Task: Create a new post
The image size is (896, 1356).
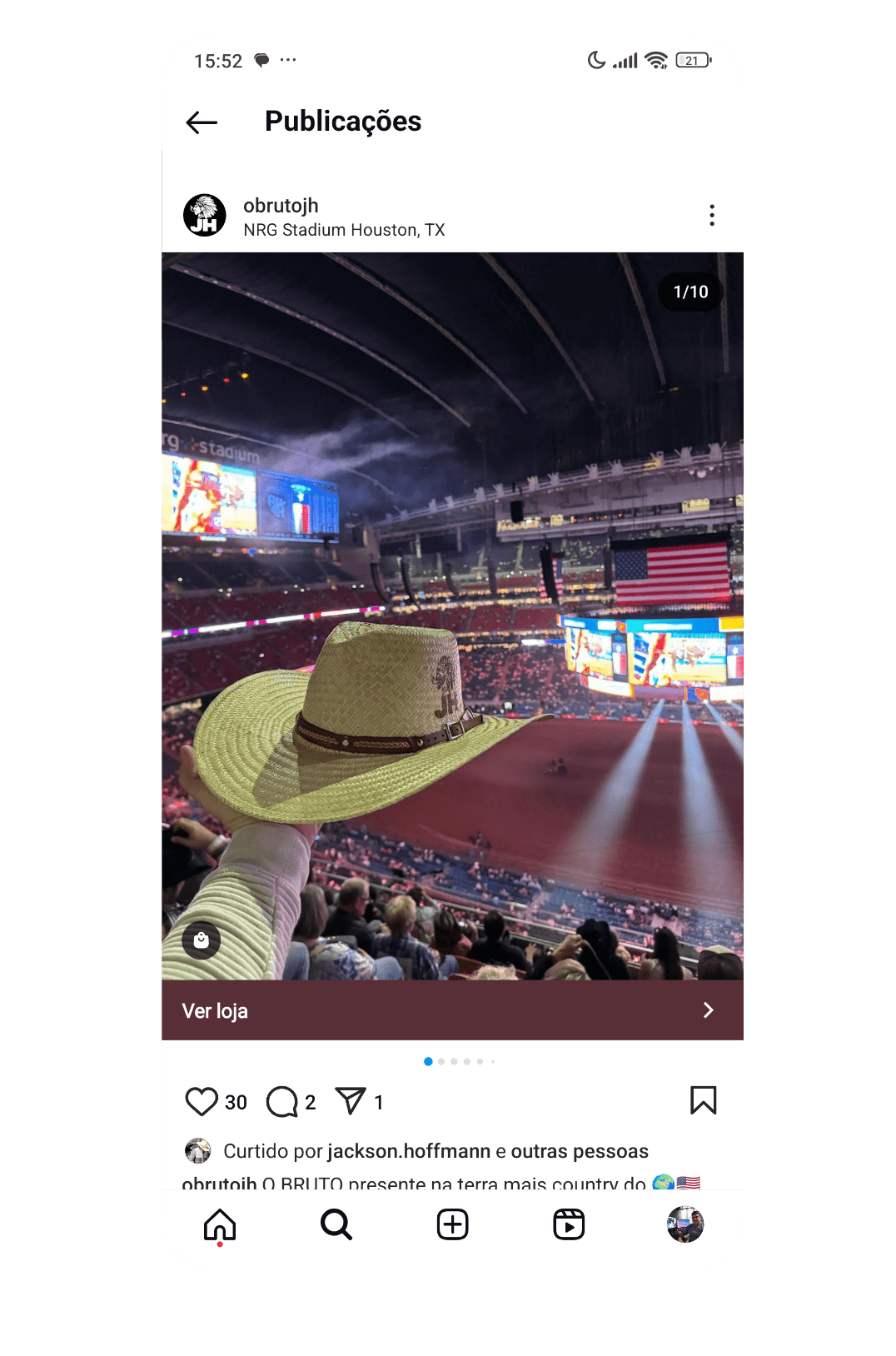Action: point(453,1224)
